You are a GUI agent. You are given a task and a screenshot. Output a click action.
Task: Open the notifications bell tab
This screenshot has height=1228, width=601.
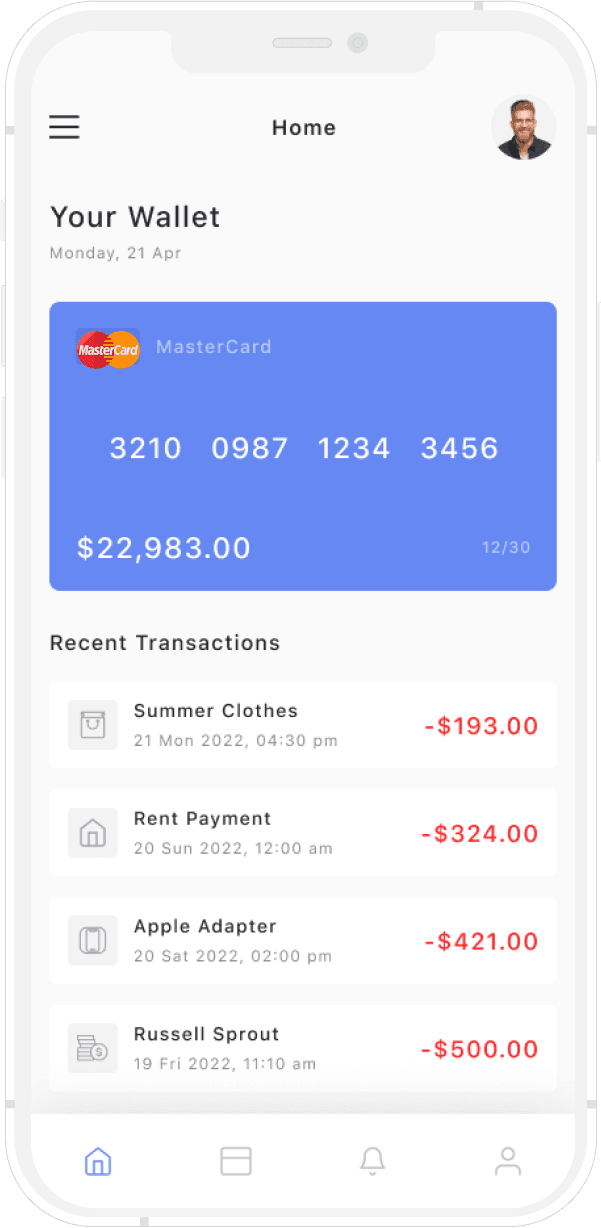[372, 1161]
